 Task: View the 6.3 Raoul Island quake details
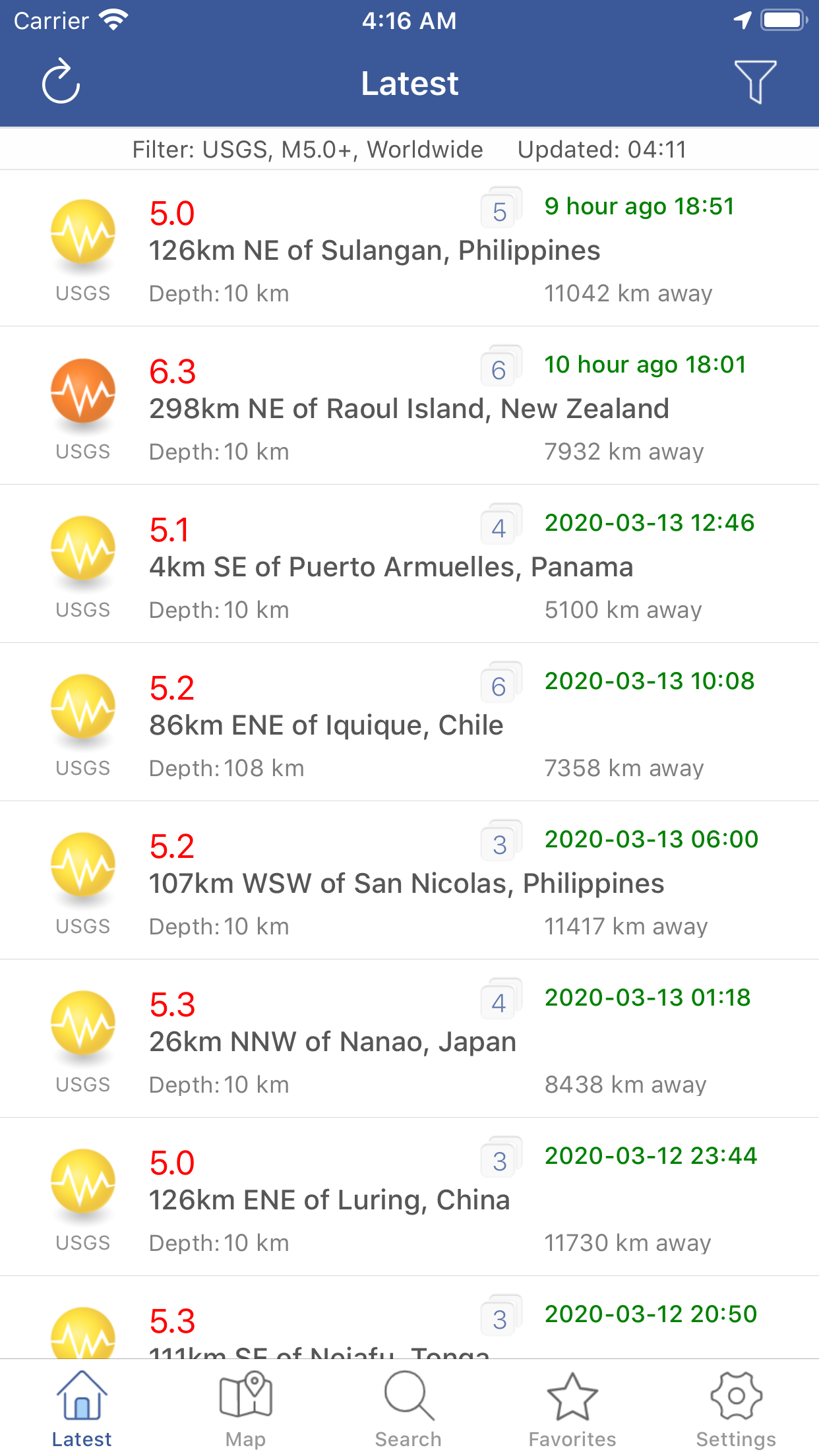coord(409,408)
